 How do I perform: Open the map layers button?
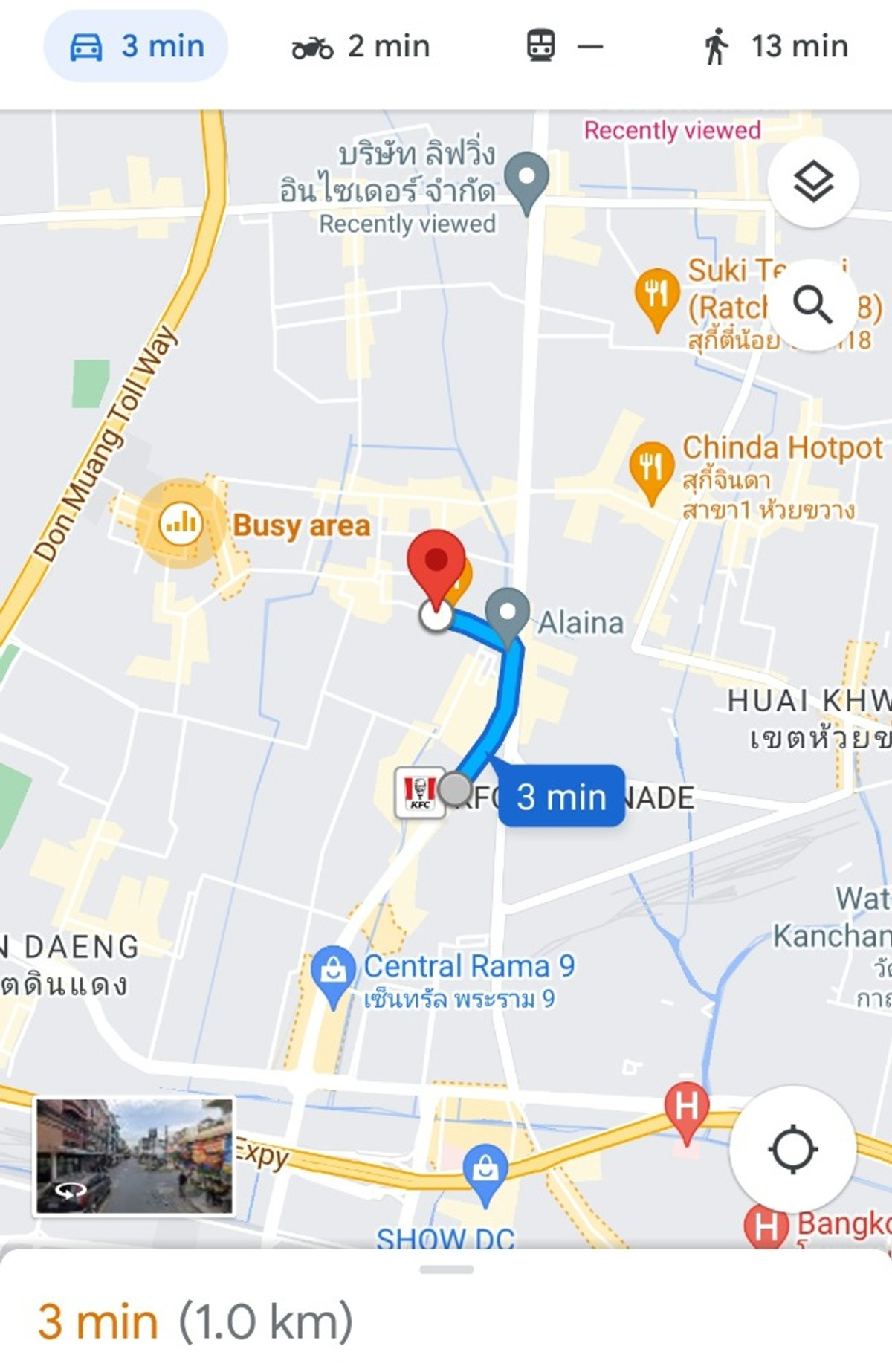click(813, 181)
